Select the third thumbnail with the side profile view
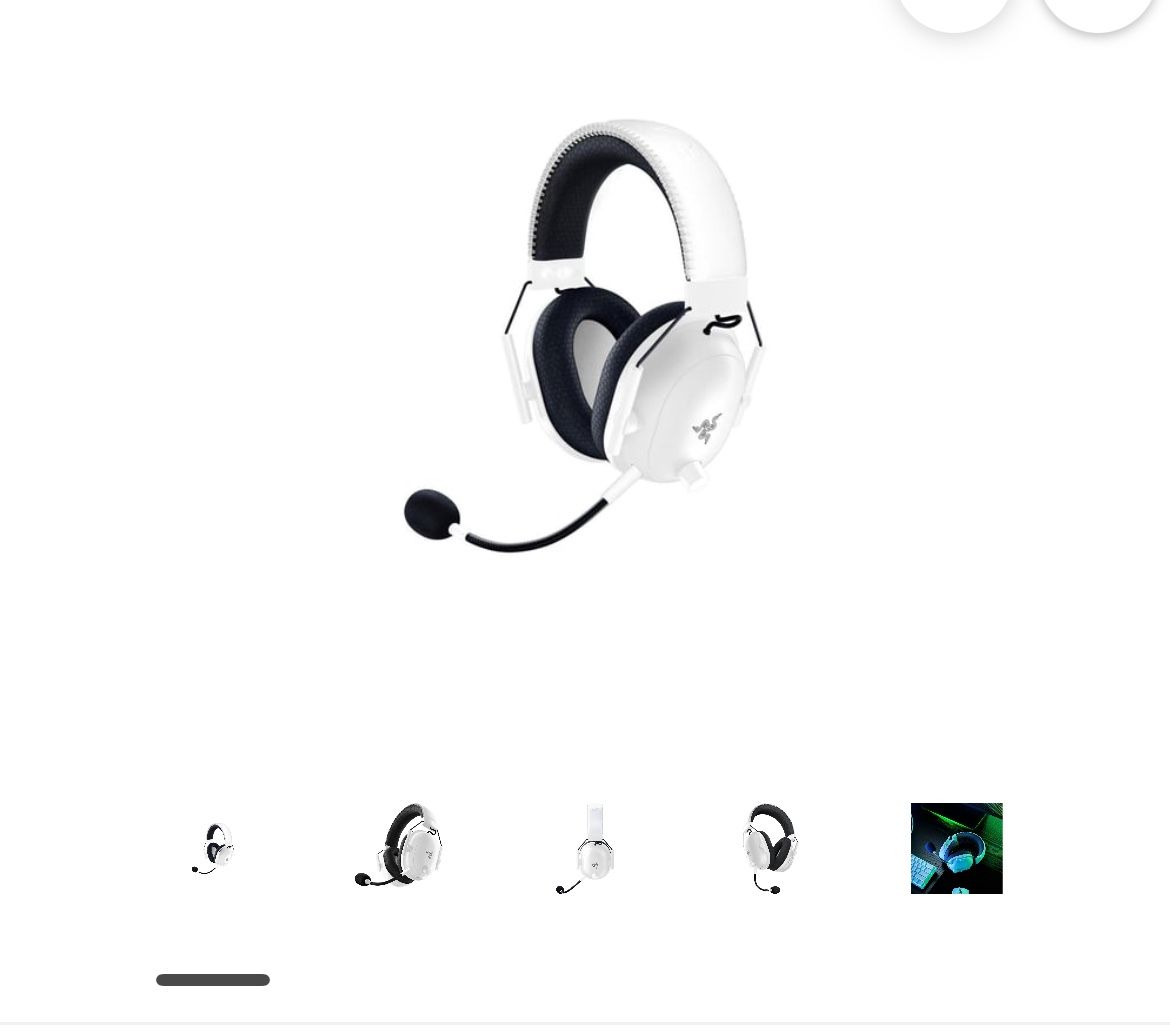The height and width of the screenshot is (1031, 1170). tap(586, 848)
